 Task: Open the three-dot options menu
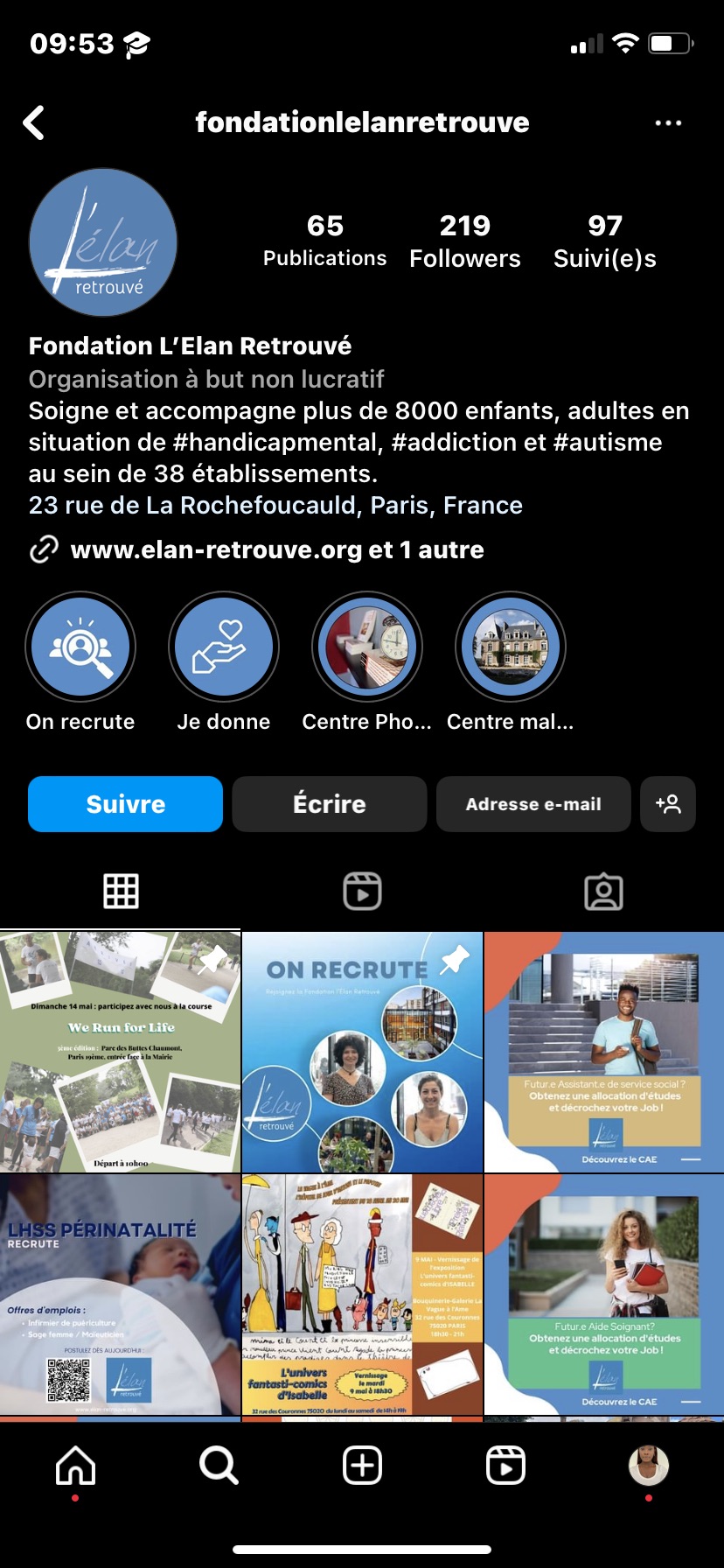tap(668, 123)
